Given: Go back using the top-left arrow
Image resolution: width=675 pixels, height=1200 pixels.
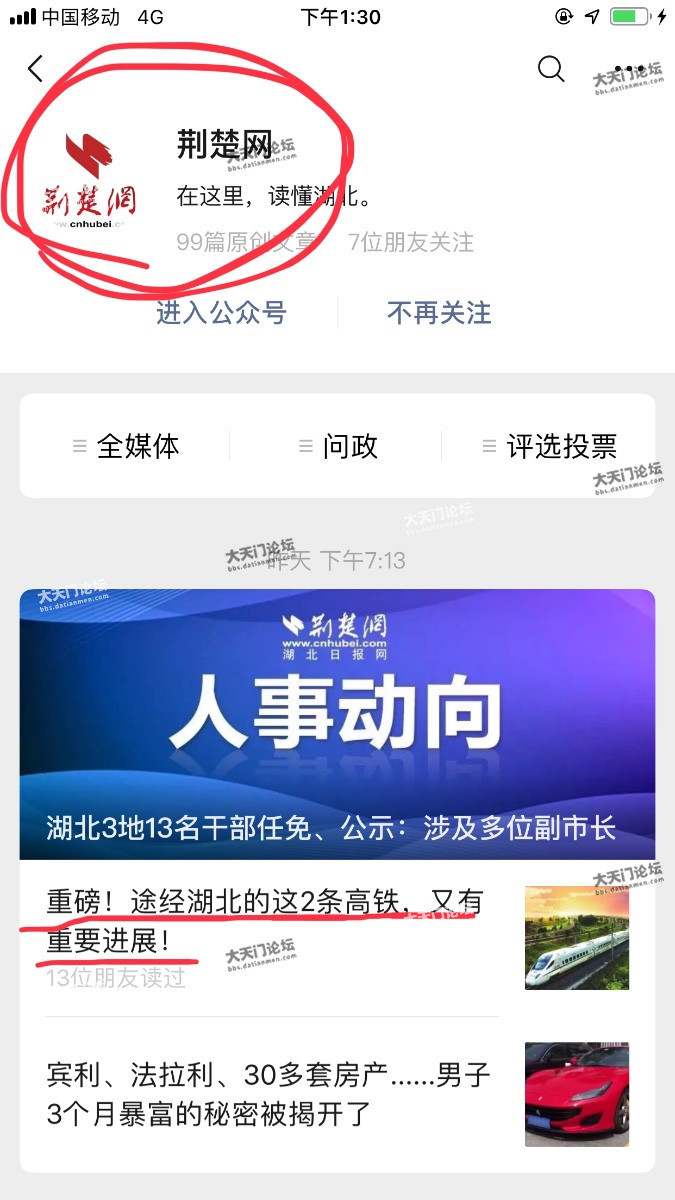Looking at the screenshot, I should [36, 69].
